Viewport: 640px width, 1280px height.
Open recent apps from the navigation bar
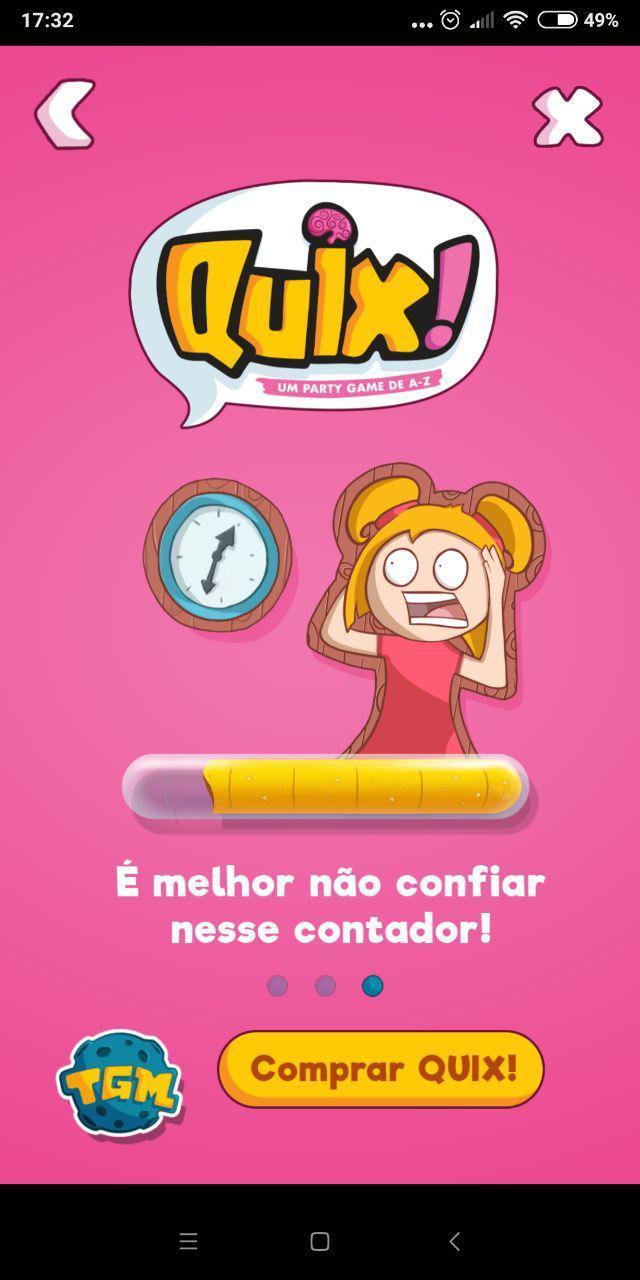pyautogui.click(x=188, y=1241)
